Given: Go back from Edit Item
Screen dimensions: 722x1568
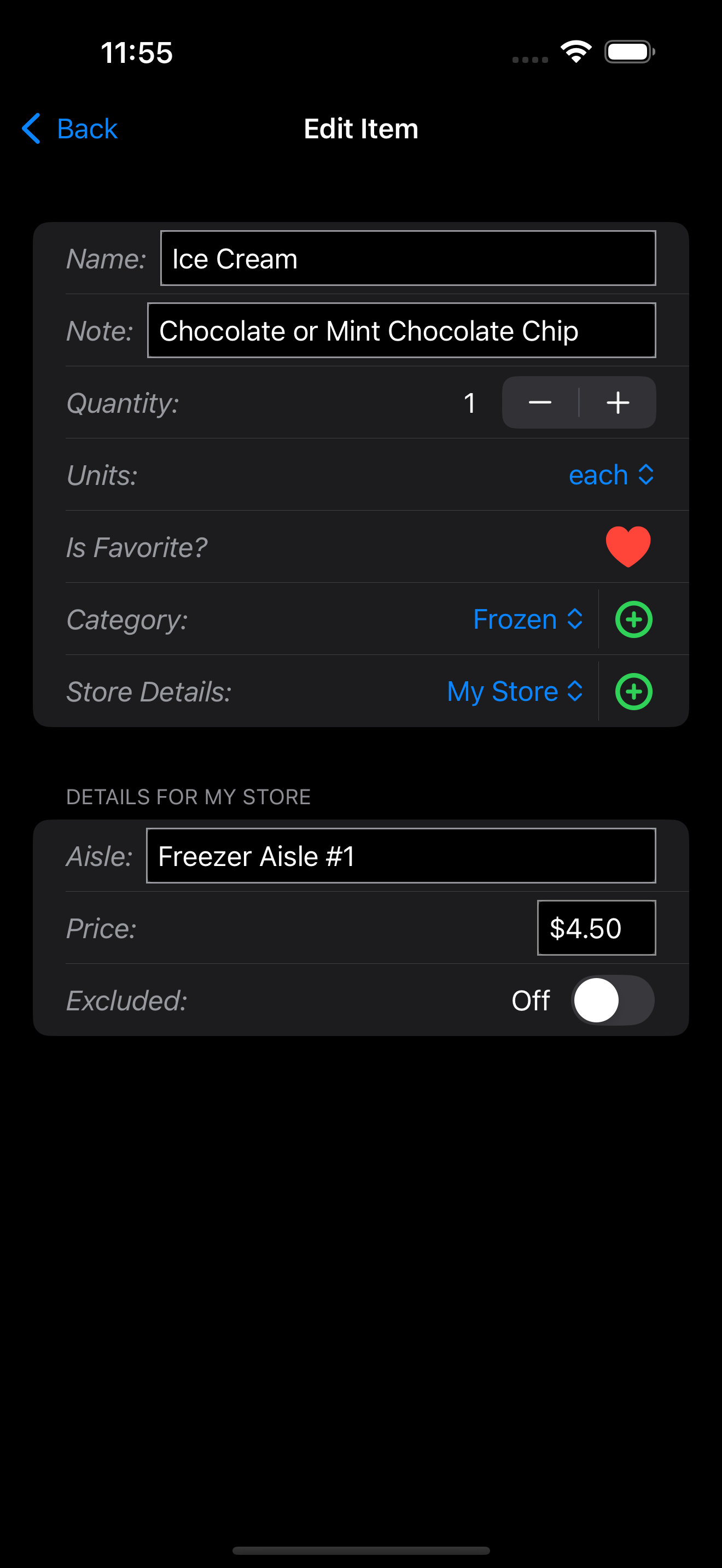Looking at the screenshot, I should pos(70,128).
